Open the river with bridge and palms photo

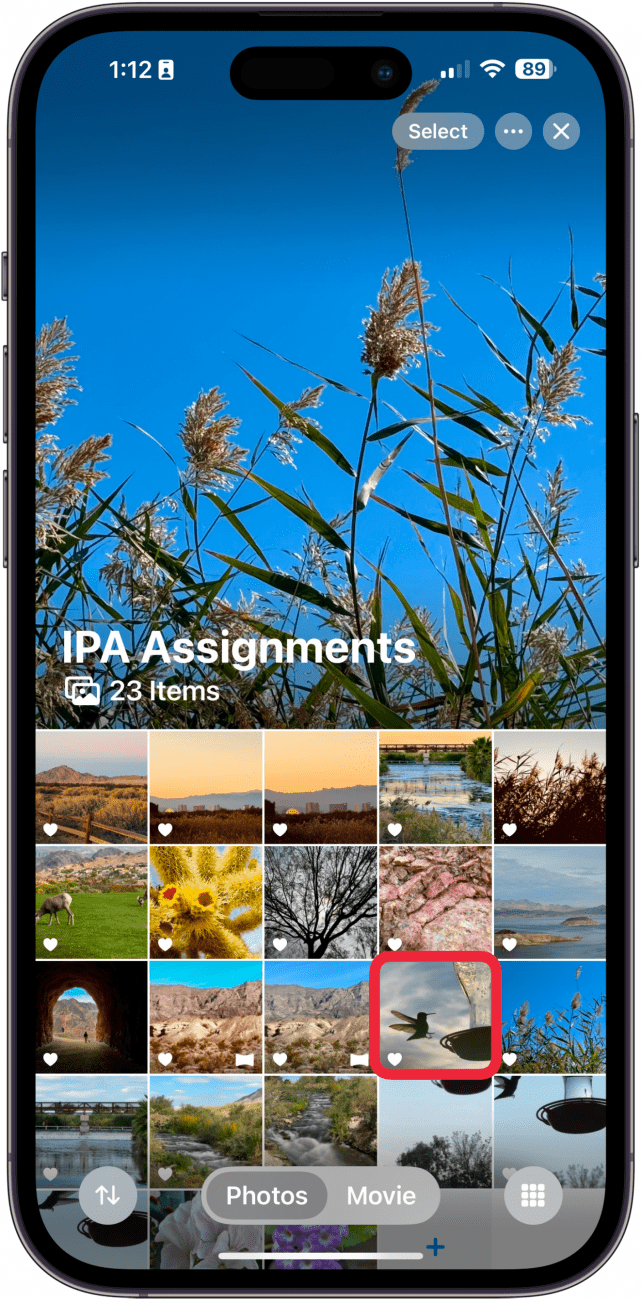click(x=435, y=786)
